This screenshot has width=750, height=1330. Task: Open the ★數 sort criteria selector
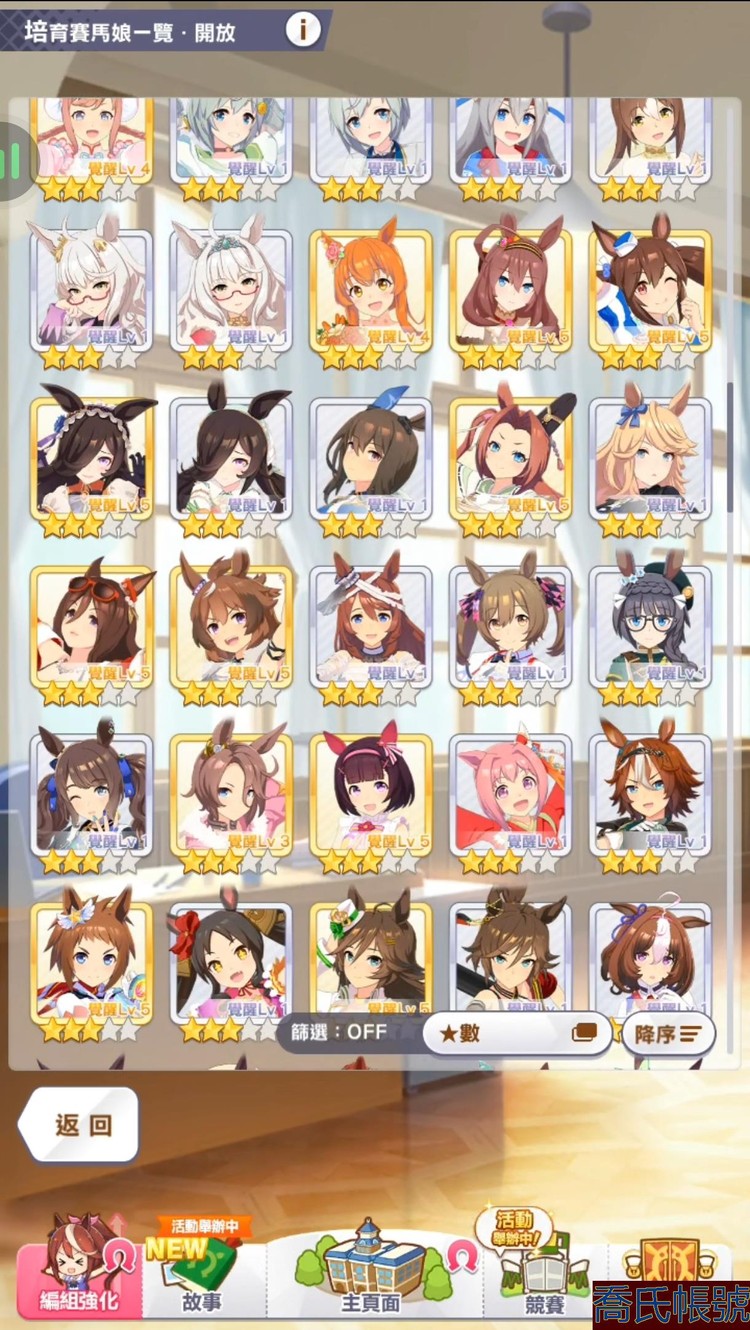[517, 1033]
